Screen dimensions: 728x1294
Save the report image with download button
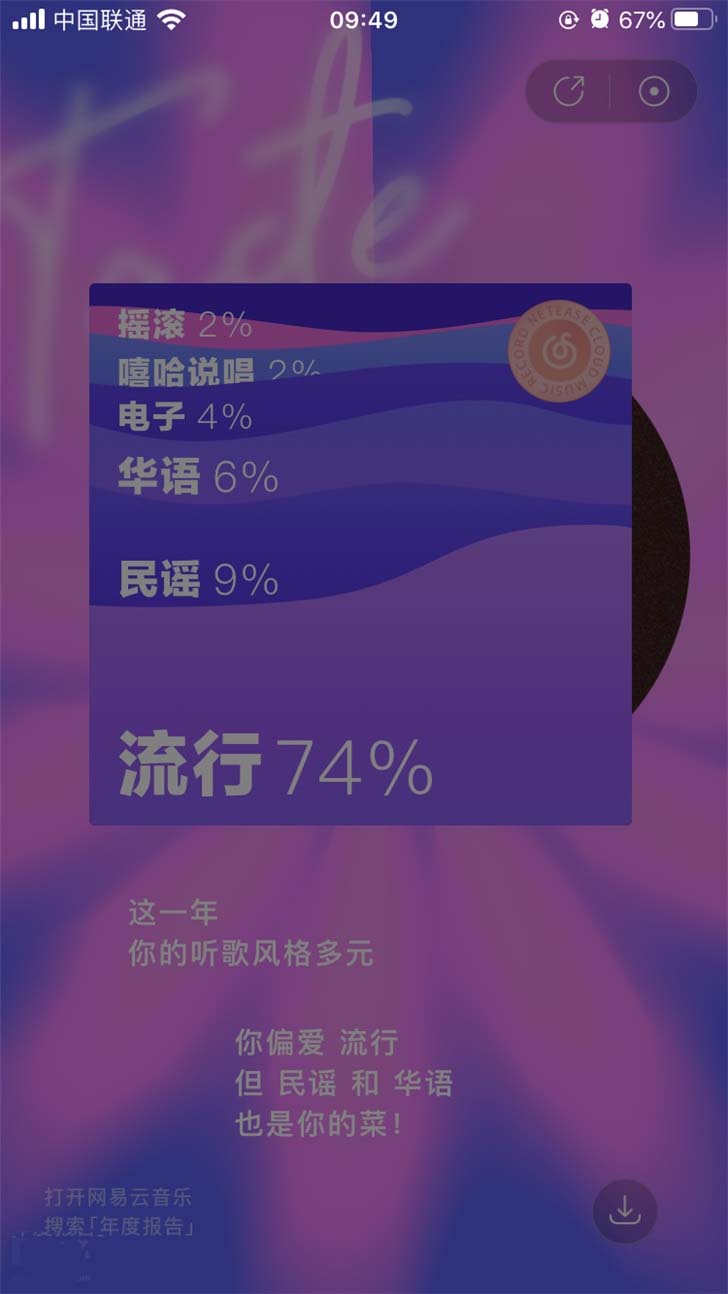coord(625,1211)
